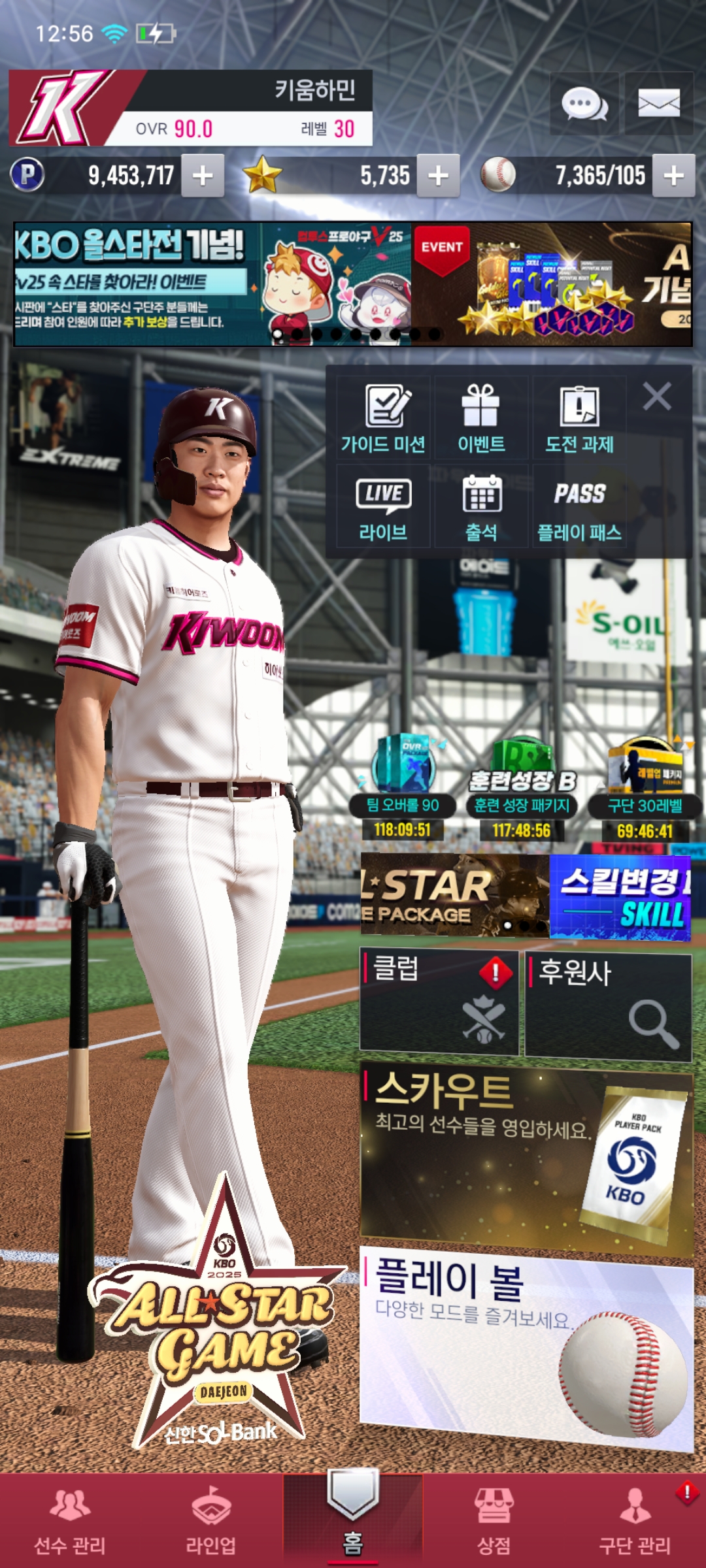The width and height of the screenshot is (706, 1568).
Task: Add stars with the plus button
Action: click(438, 176)
